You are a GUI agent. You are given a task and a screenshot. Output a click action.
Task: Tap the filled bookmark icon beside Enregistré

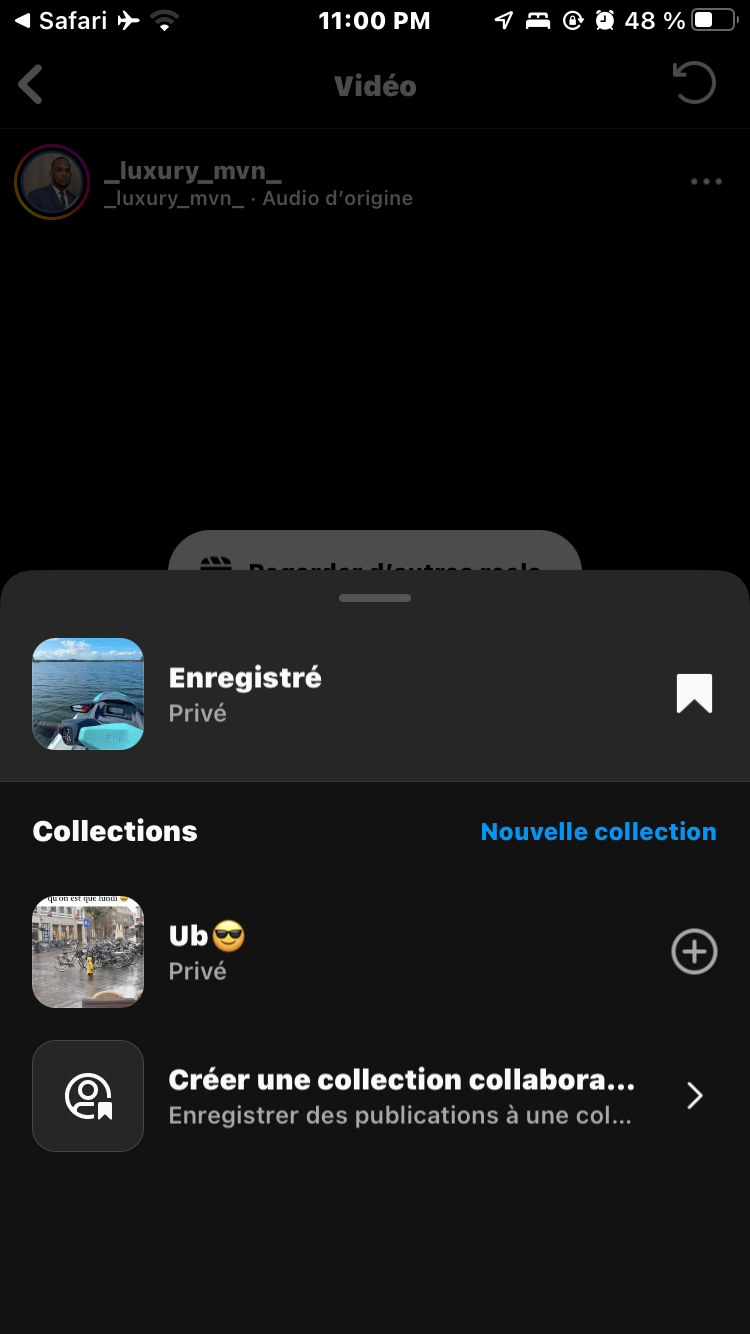[694, 693]
